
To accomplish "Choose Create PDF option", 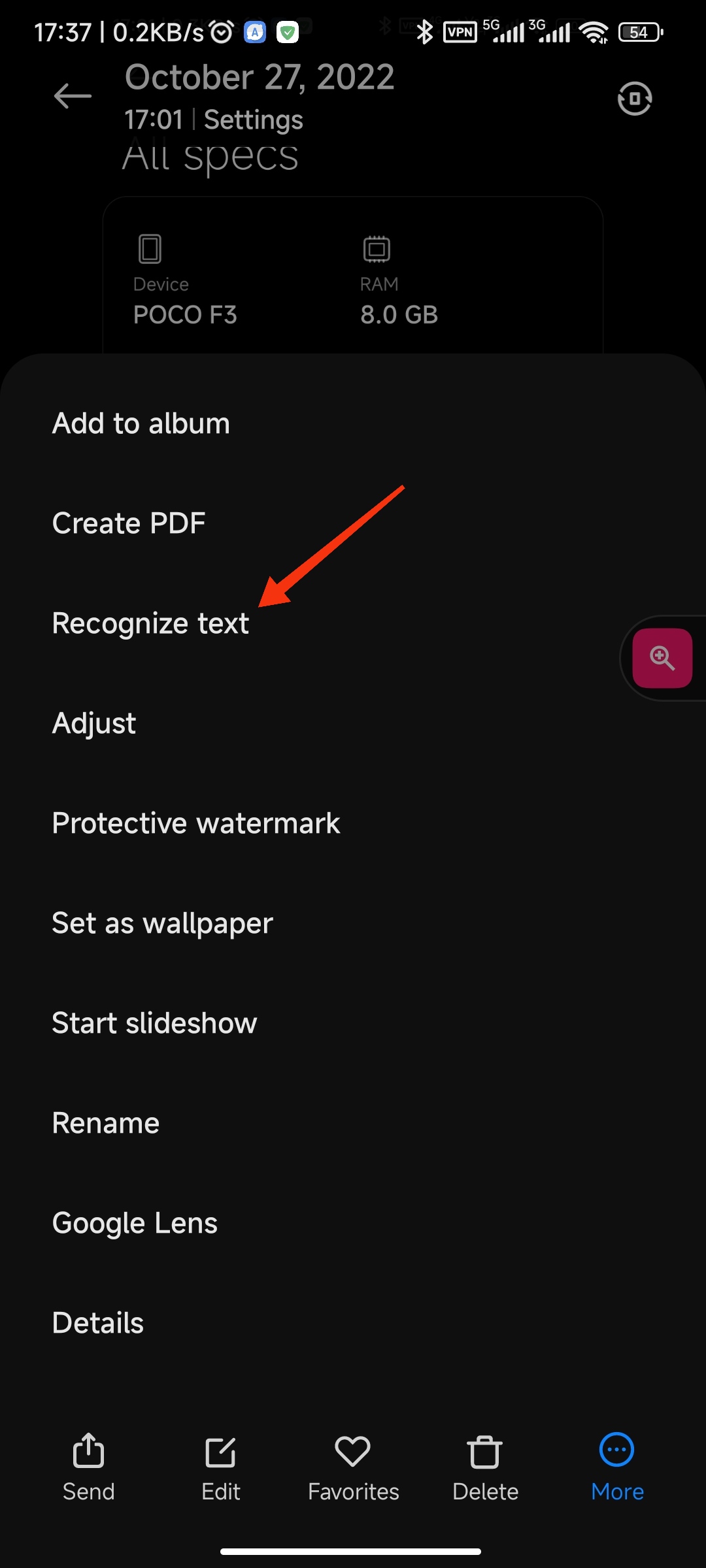I will point(353,523).
